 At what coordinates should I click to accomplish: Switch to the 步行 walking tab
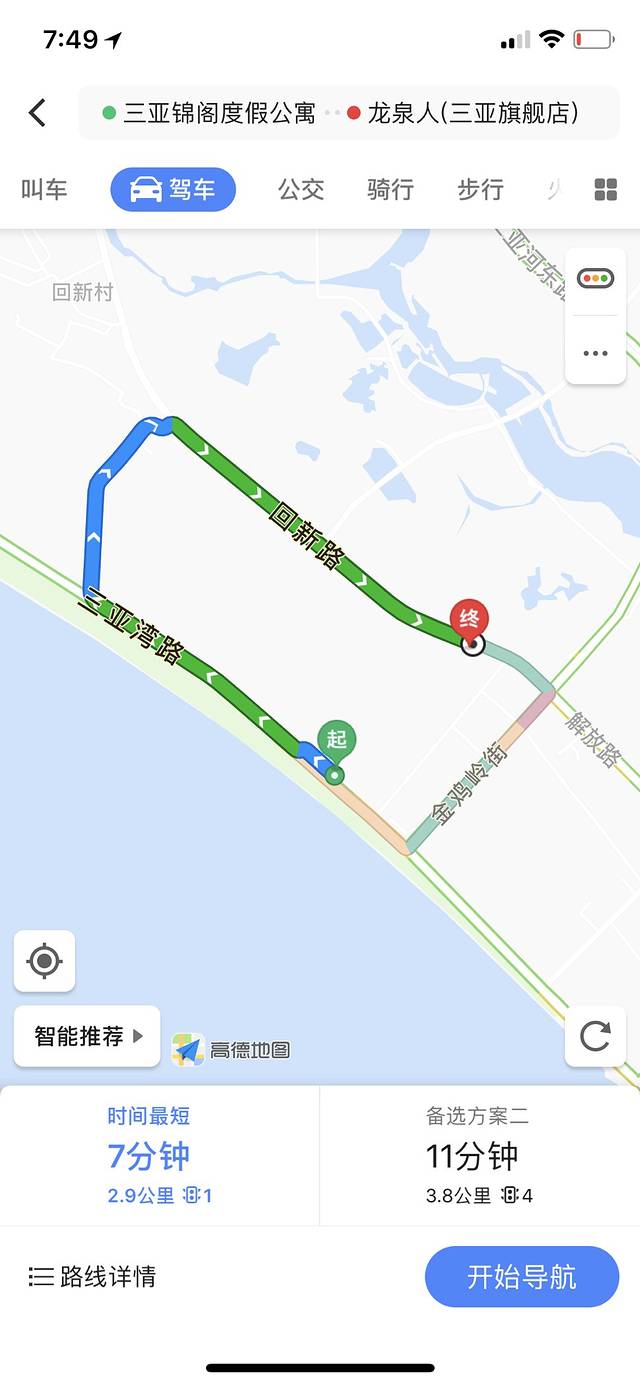tap(480, 190)
